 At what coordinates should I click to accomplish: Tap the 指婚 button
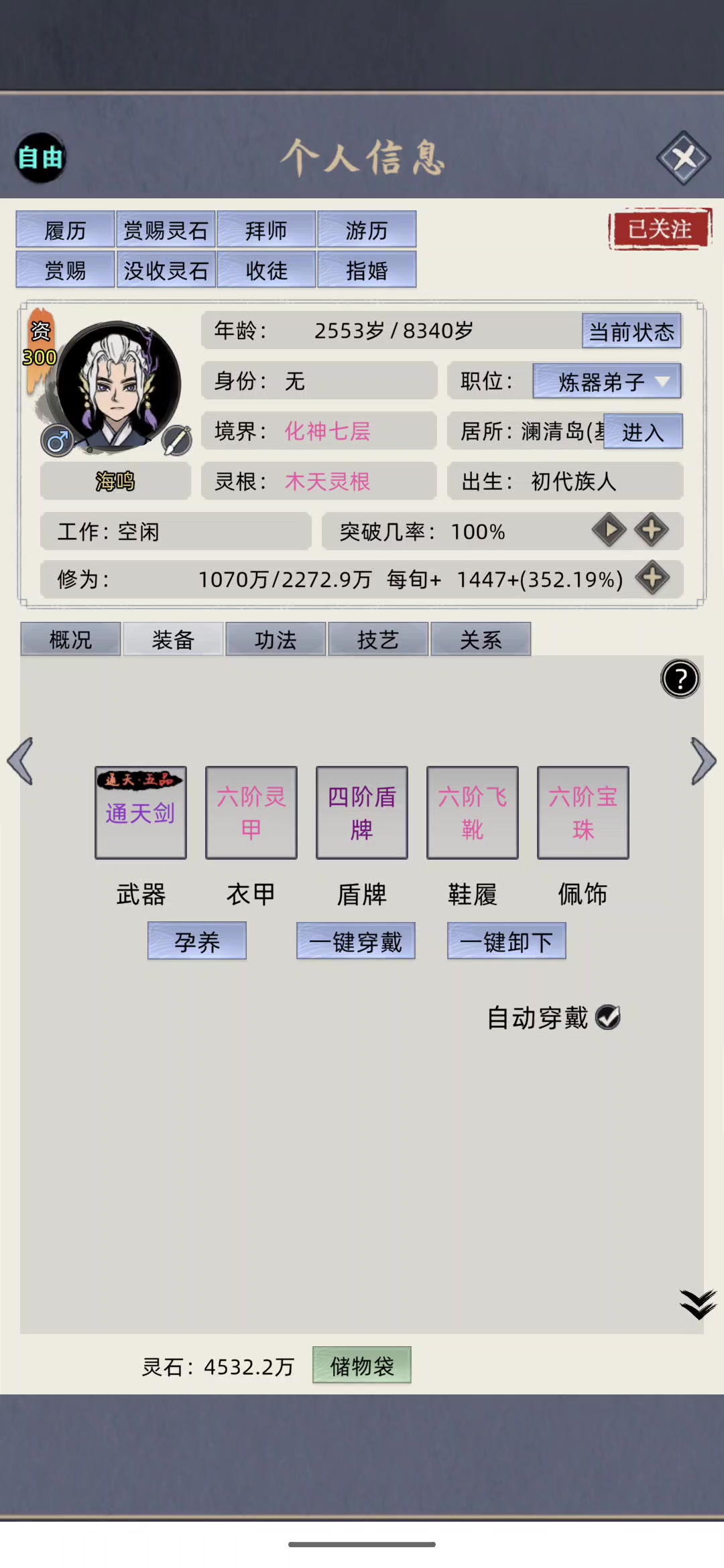(367, 270)
